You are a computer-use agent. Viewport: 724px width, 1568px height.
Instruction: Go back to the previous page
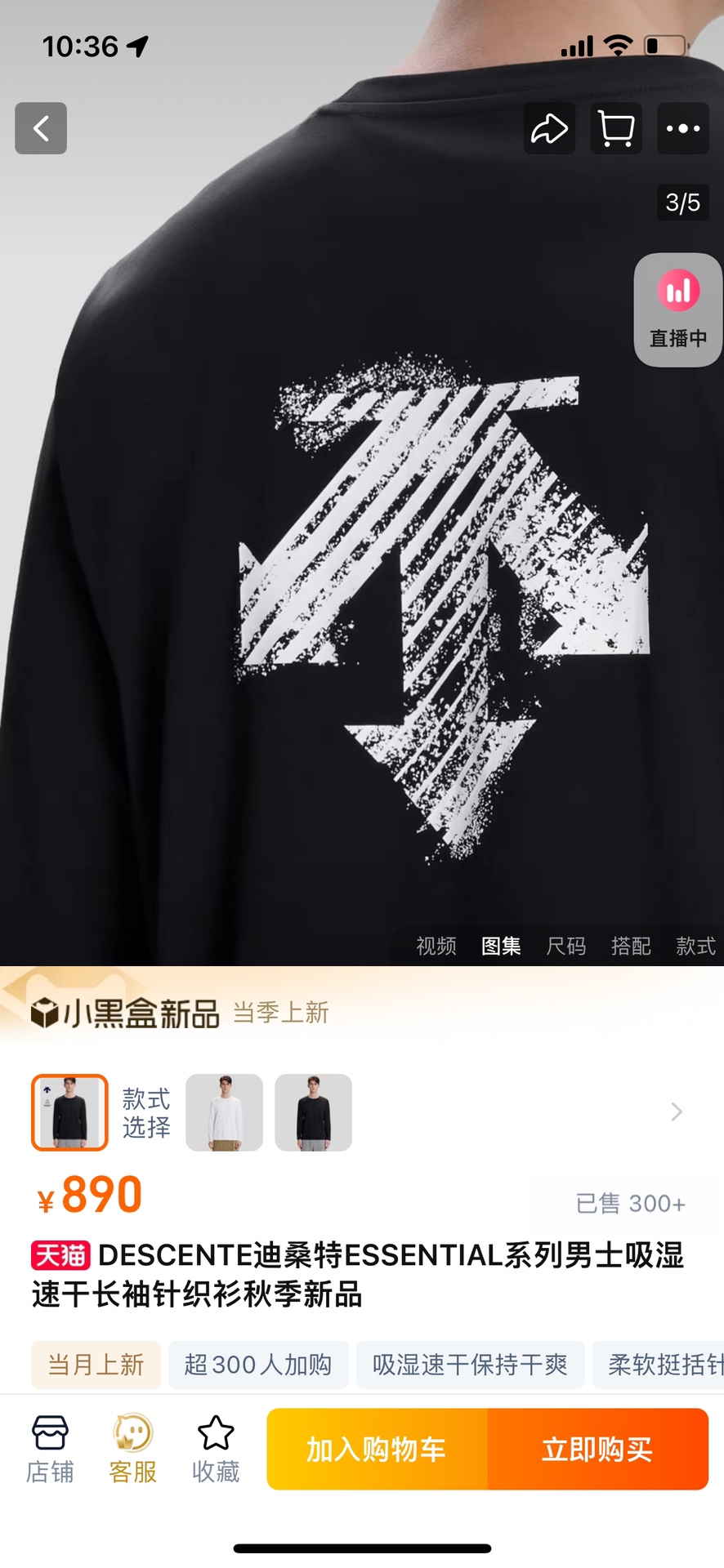41,128
